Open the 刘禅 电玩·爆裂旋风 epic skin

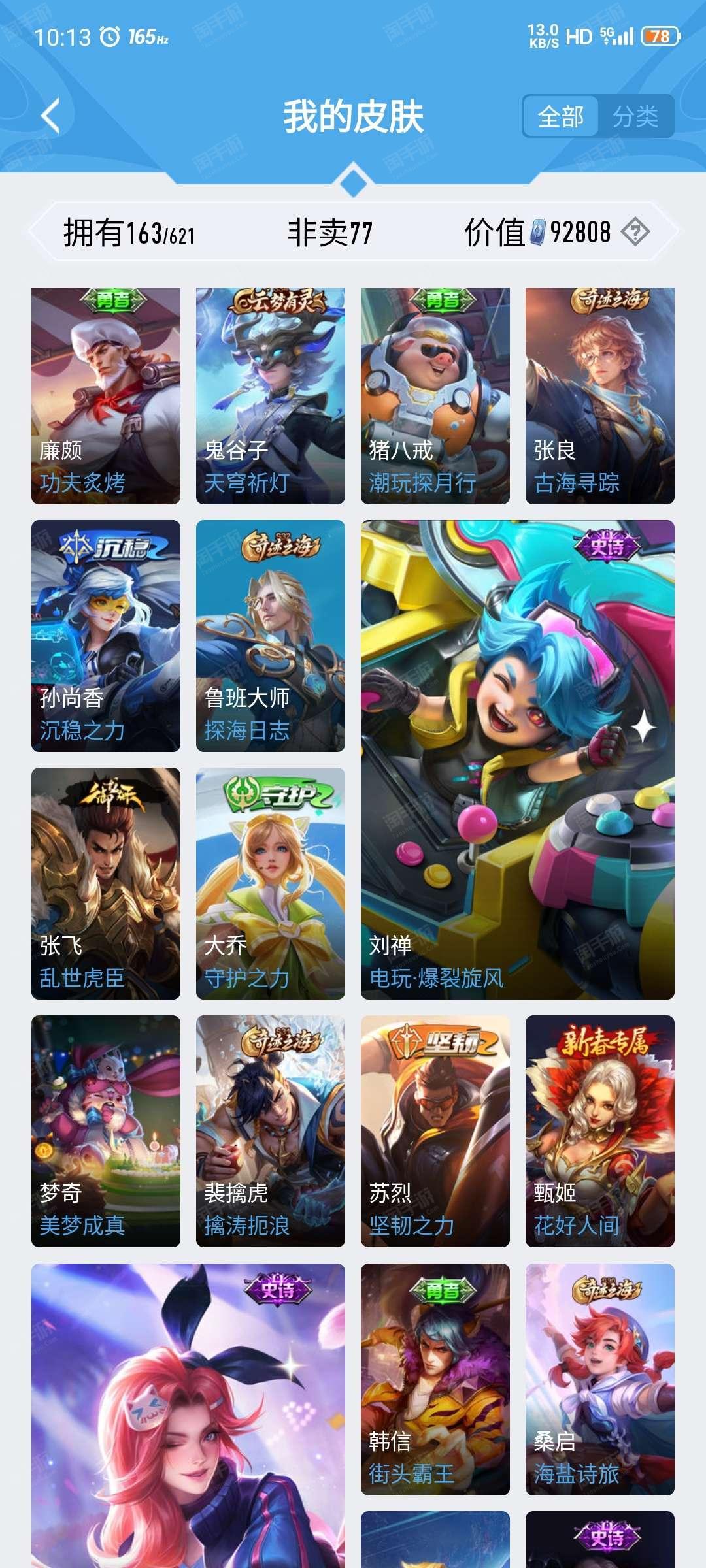click(x=518, y=760)
